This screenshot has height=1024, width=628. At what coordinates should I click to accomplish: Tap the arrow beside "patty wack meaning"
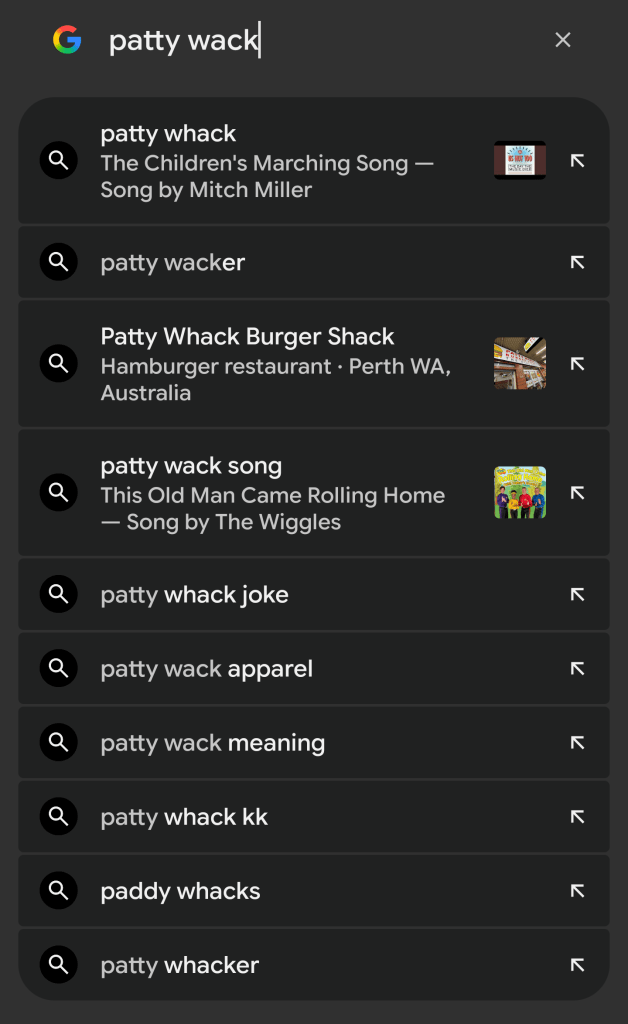[577, 743]
